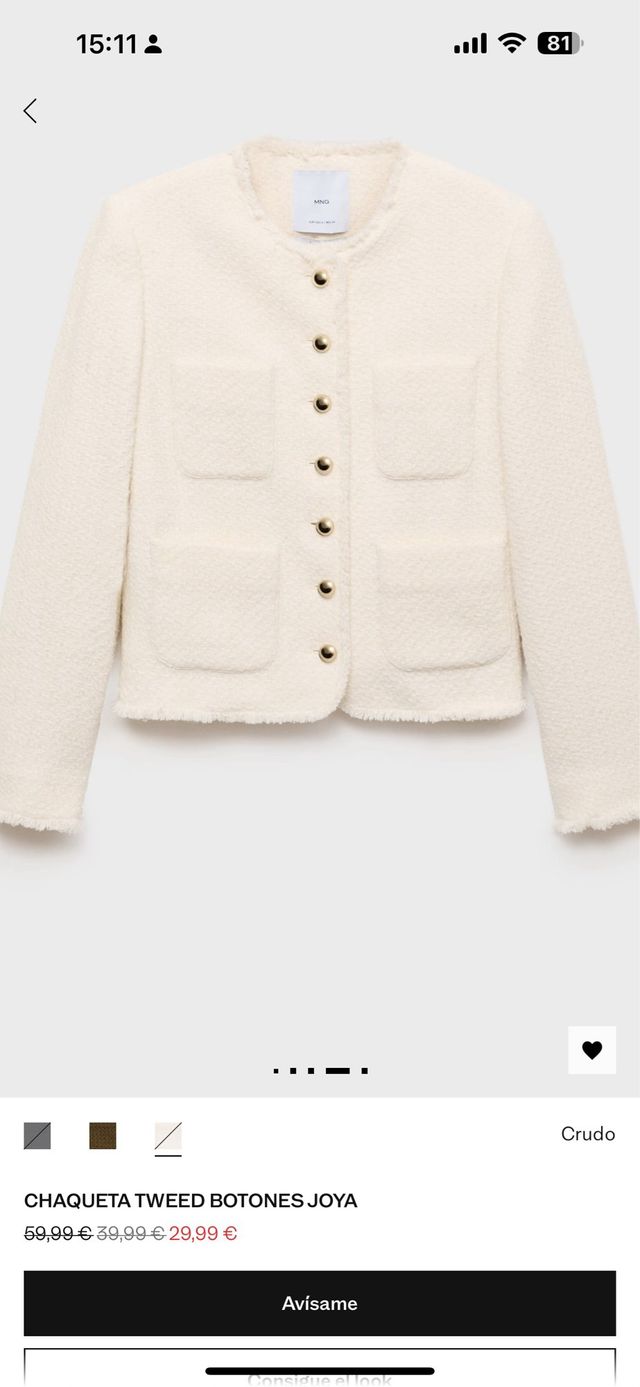Choose the brown color swatch
640x1387 pixels.
[103, 1136]
